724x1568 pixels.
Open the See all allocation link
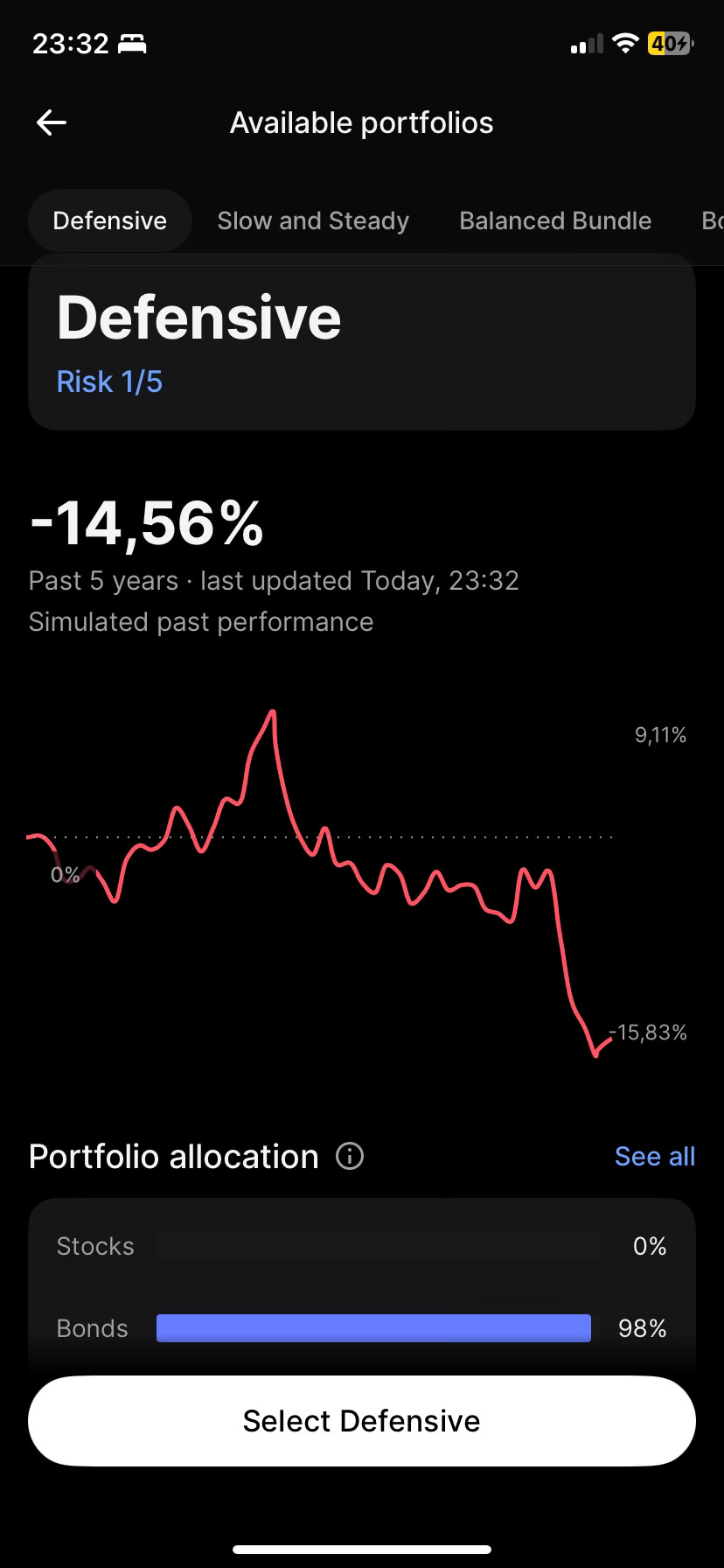[x=654, y=1157]
